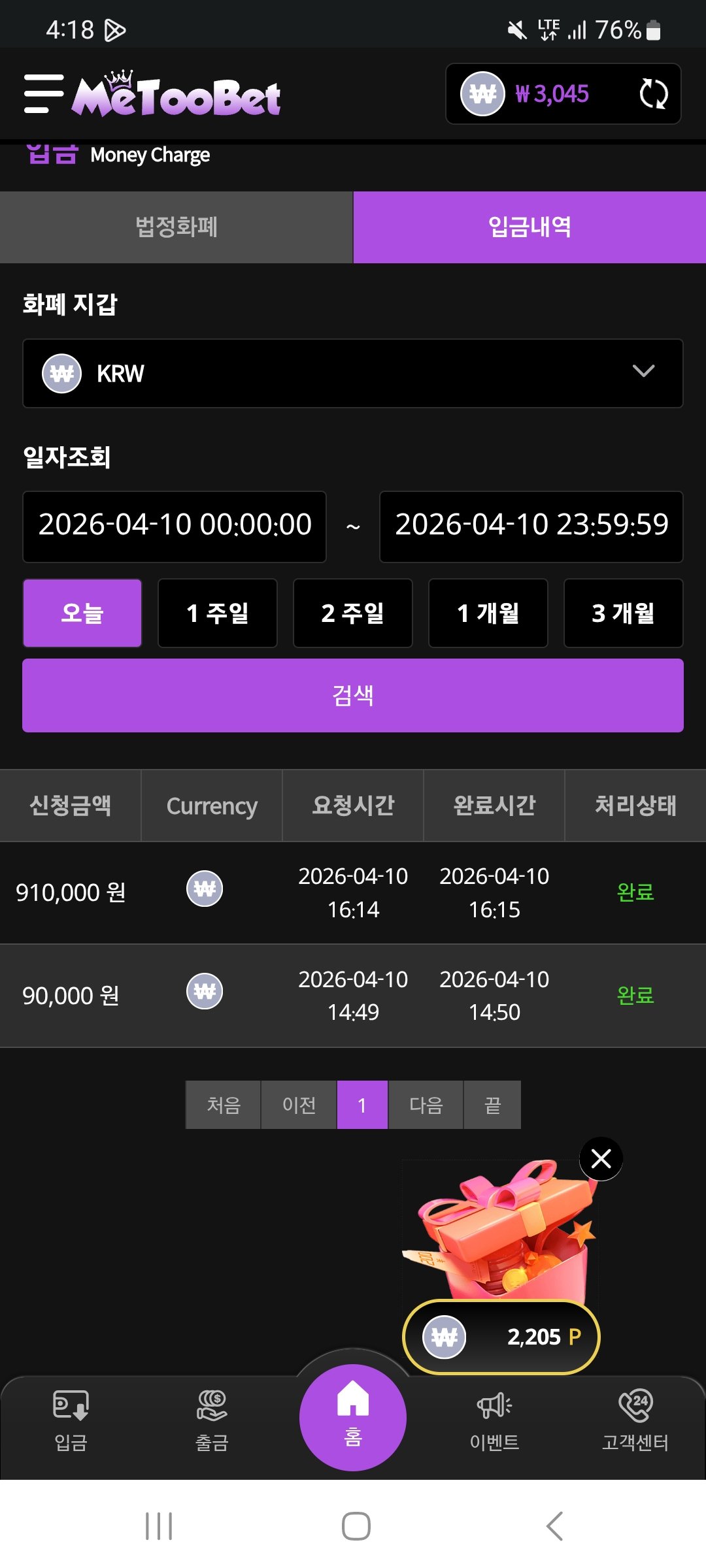The width and height of the screenshot is (706, 1568).
Task: Filter by the 3 개월 range
Action: 623,613
